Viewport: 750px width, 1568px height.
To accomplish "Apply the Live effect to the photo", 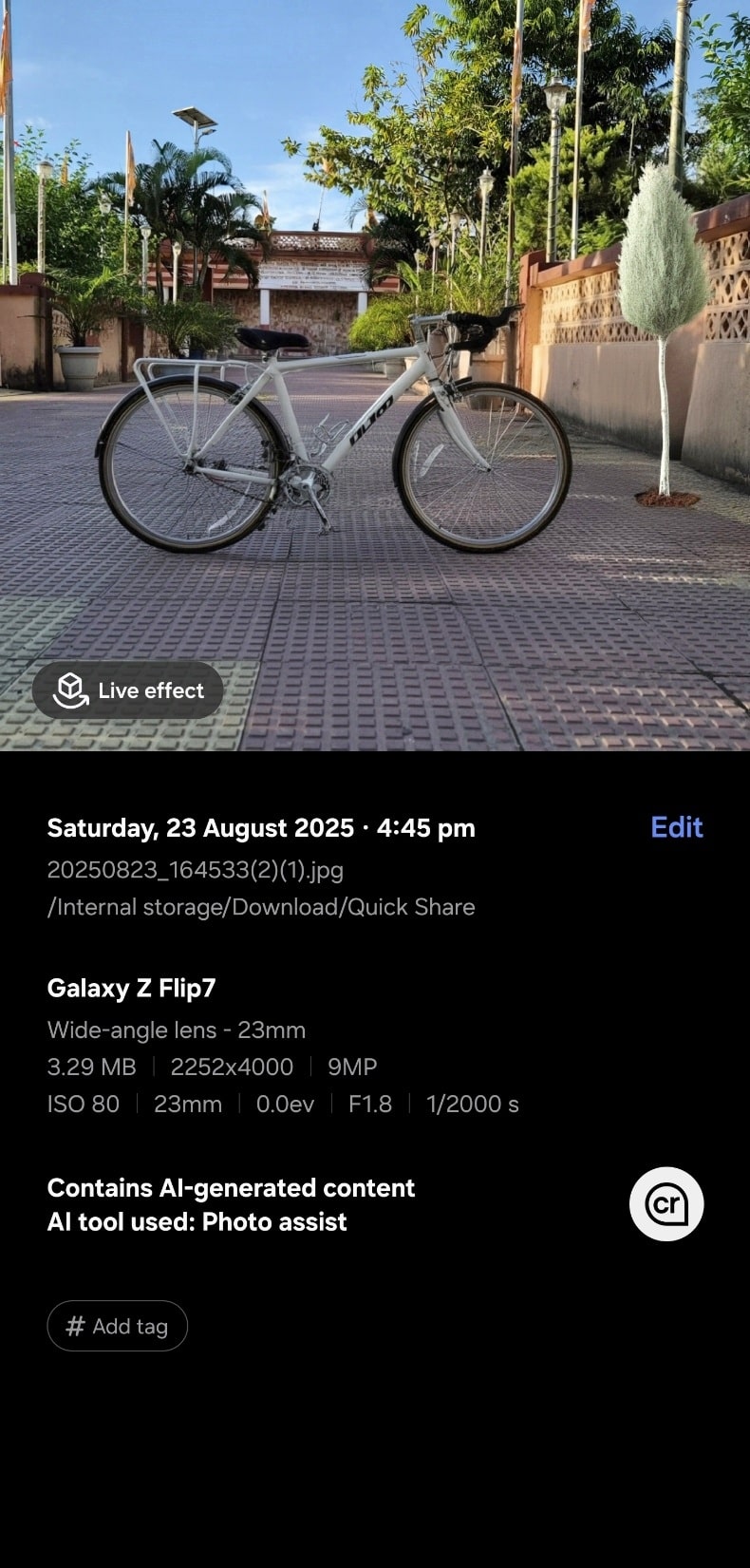I will [128, 690].
